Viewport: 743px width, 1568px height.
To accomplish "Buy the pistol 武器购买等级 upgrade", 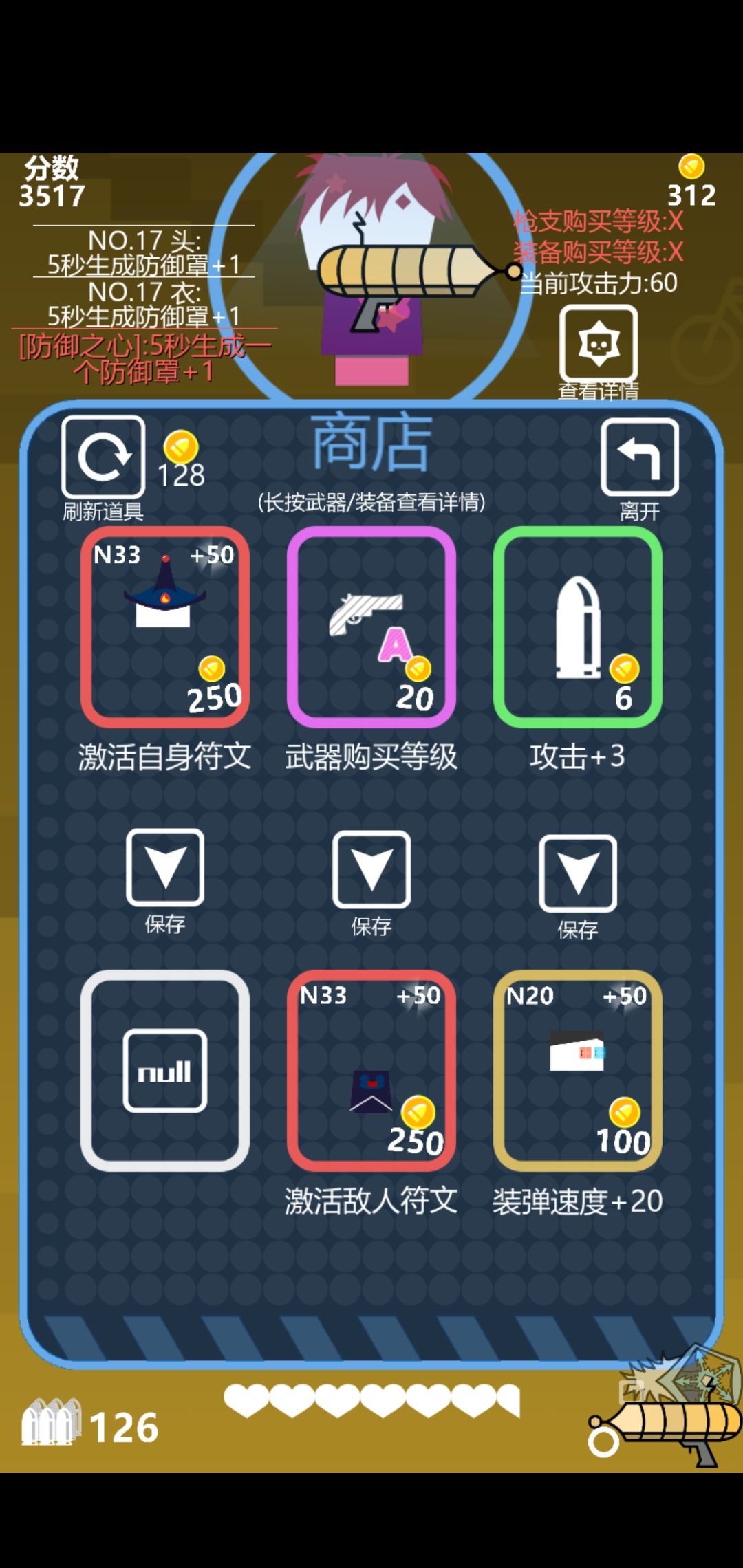I will pos(371,626).
